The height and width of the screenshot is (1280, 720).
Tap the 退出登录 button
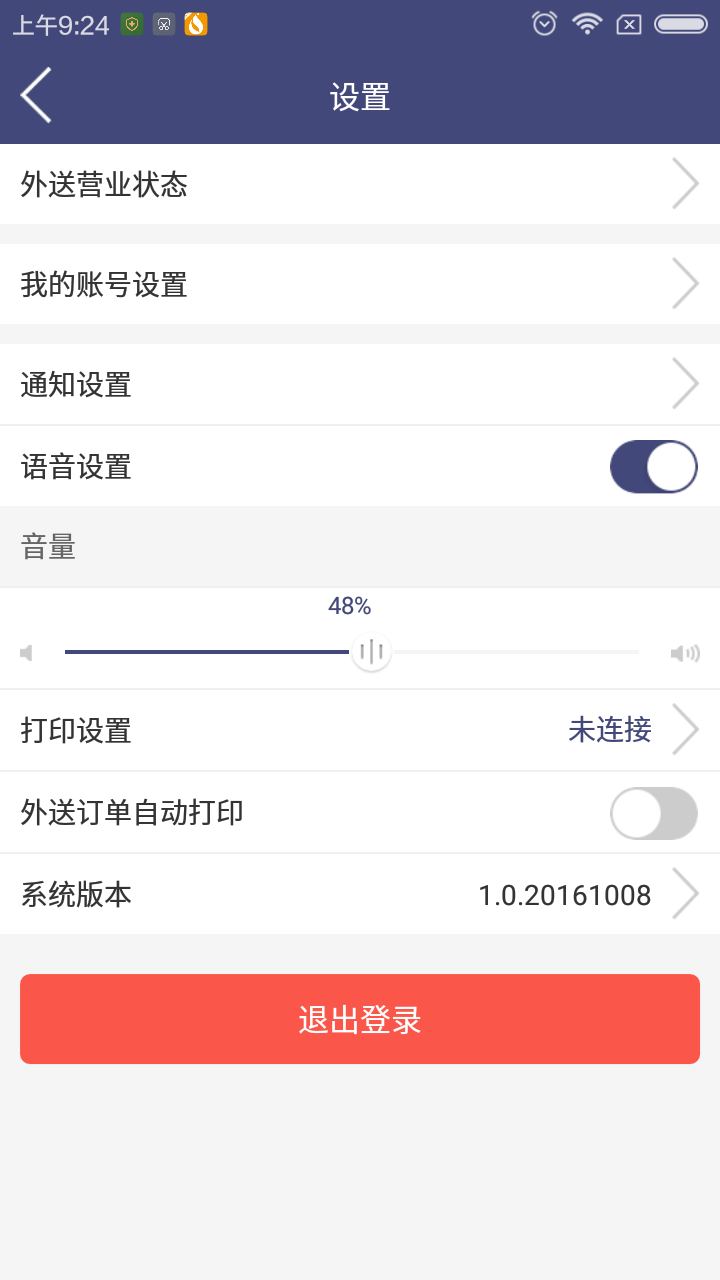(360, 1019)
